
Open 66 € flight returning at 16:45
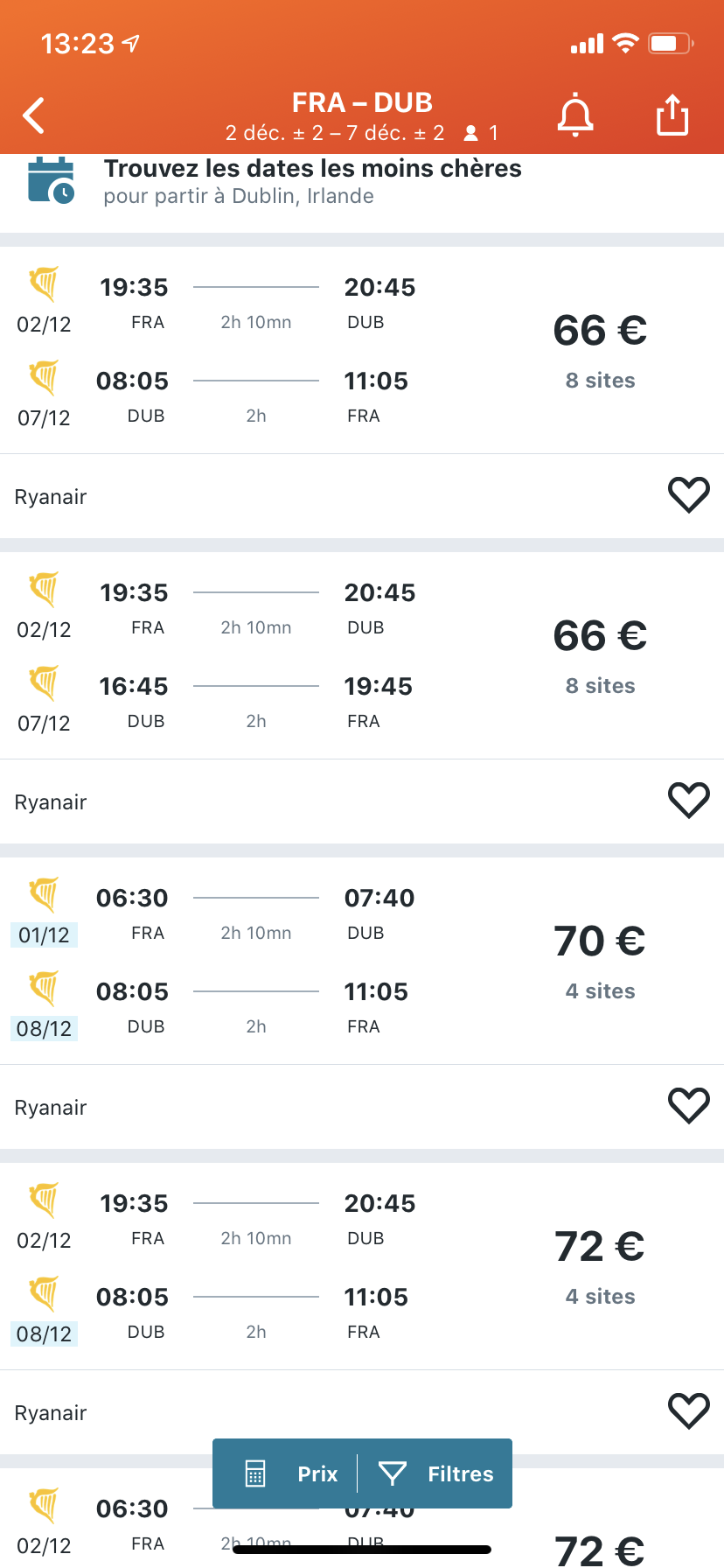click(362, 655)
